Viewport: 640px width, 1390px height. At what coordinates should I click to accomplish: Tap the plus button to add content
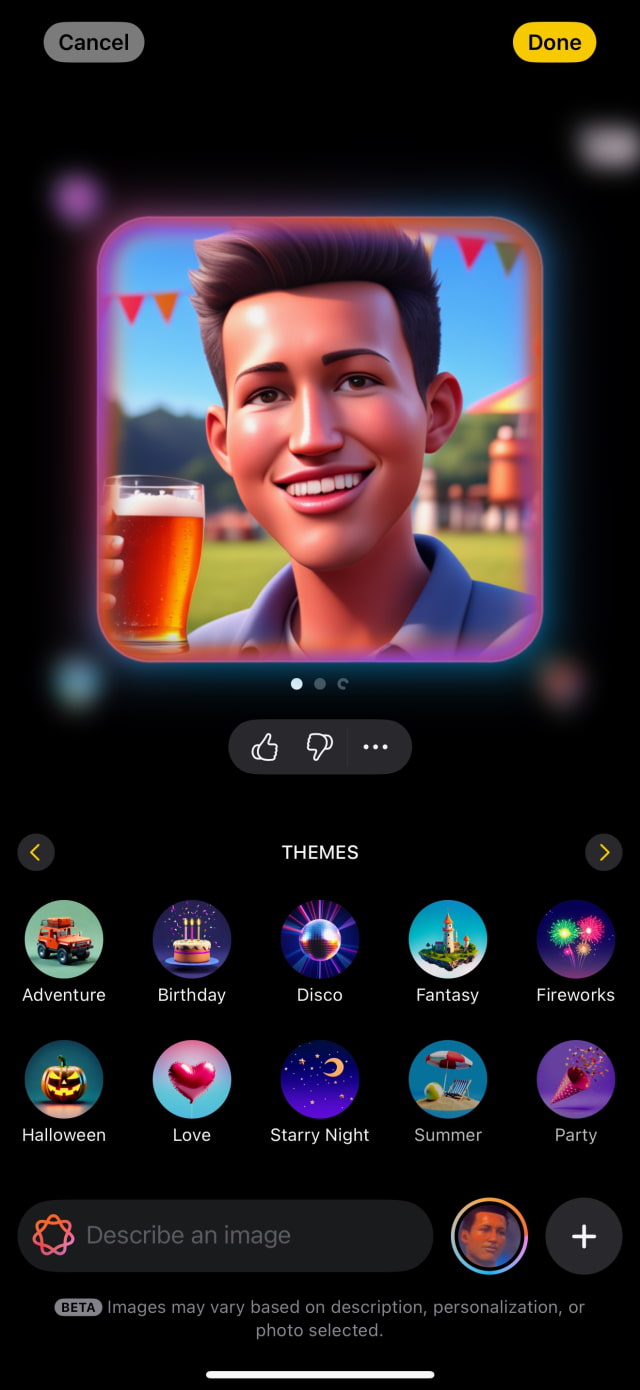(584, 1236)
